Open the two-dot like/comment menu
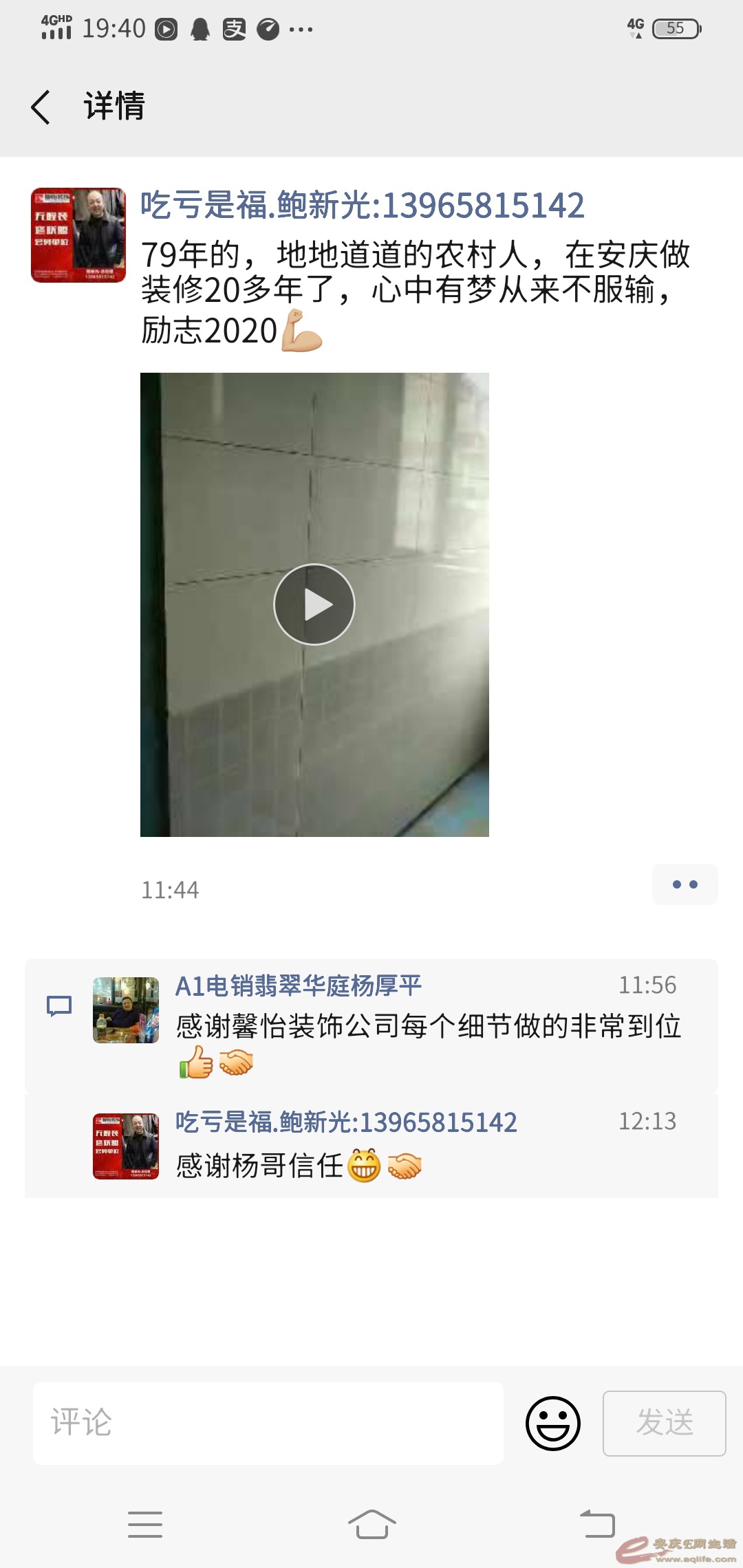This screenshot has height=1568, width=743. [685, 884]
